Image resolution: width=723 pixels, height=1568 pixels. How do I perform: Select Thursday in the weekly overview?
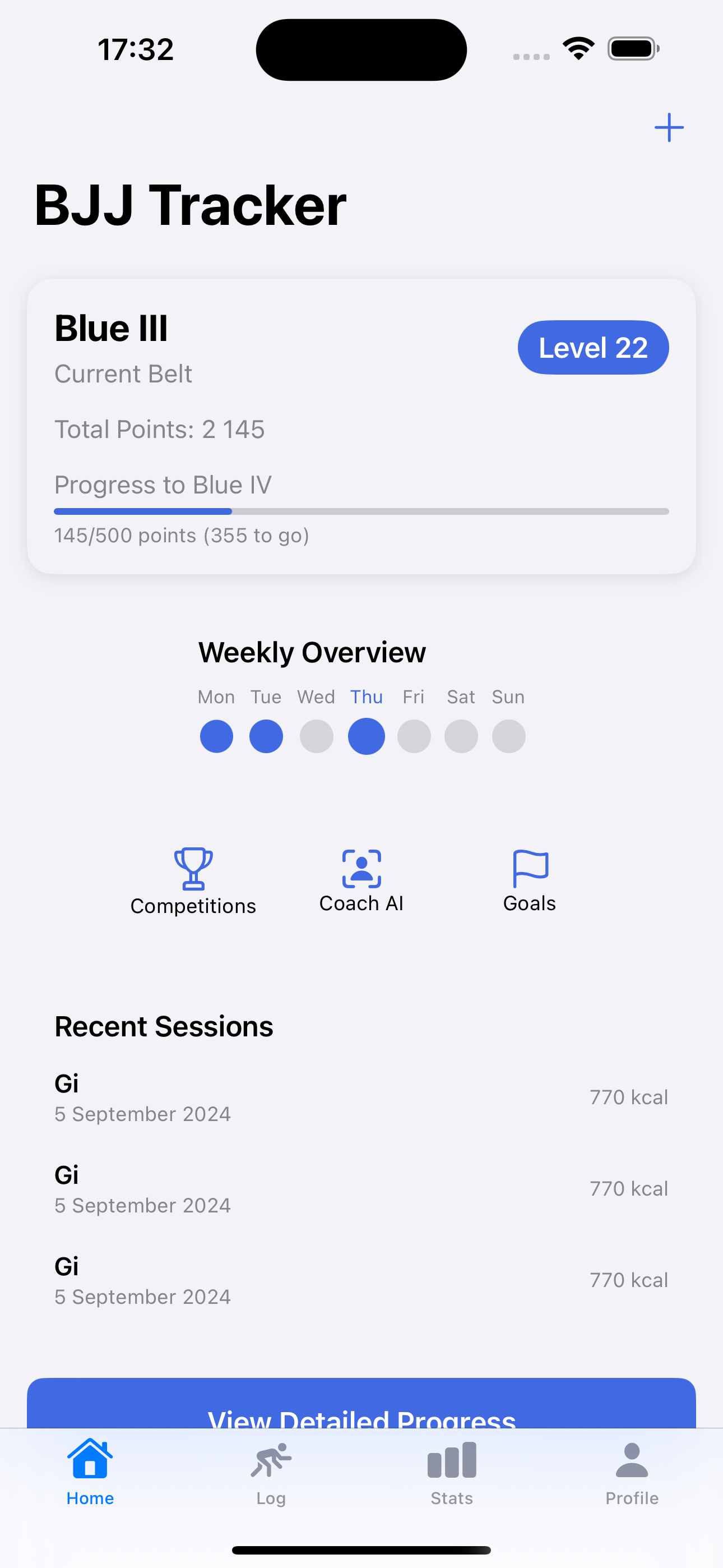tap(366, 736)
